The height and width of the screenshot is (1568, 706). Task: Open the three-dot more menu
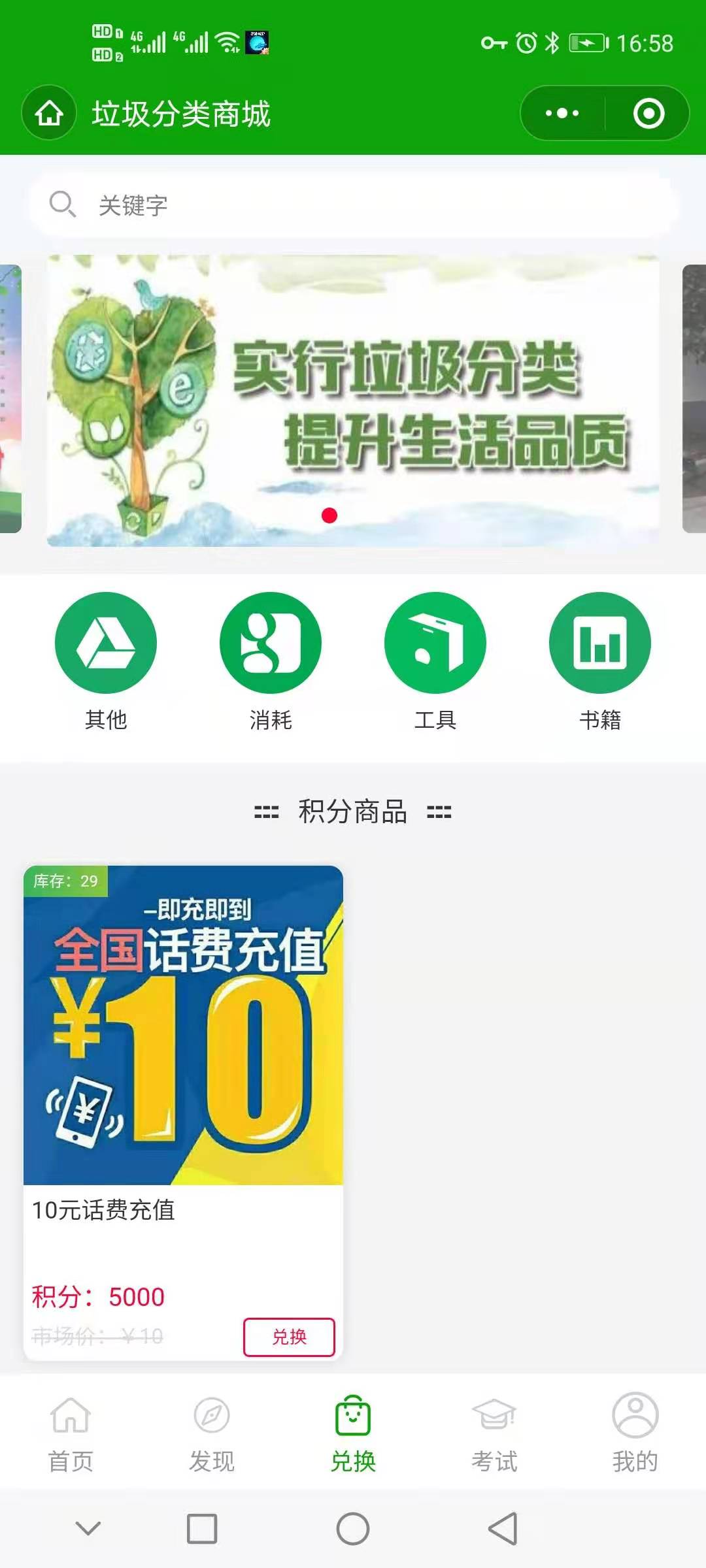click(562, 113)
